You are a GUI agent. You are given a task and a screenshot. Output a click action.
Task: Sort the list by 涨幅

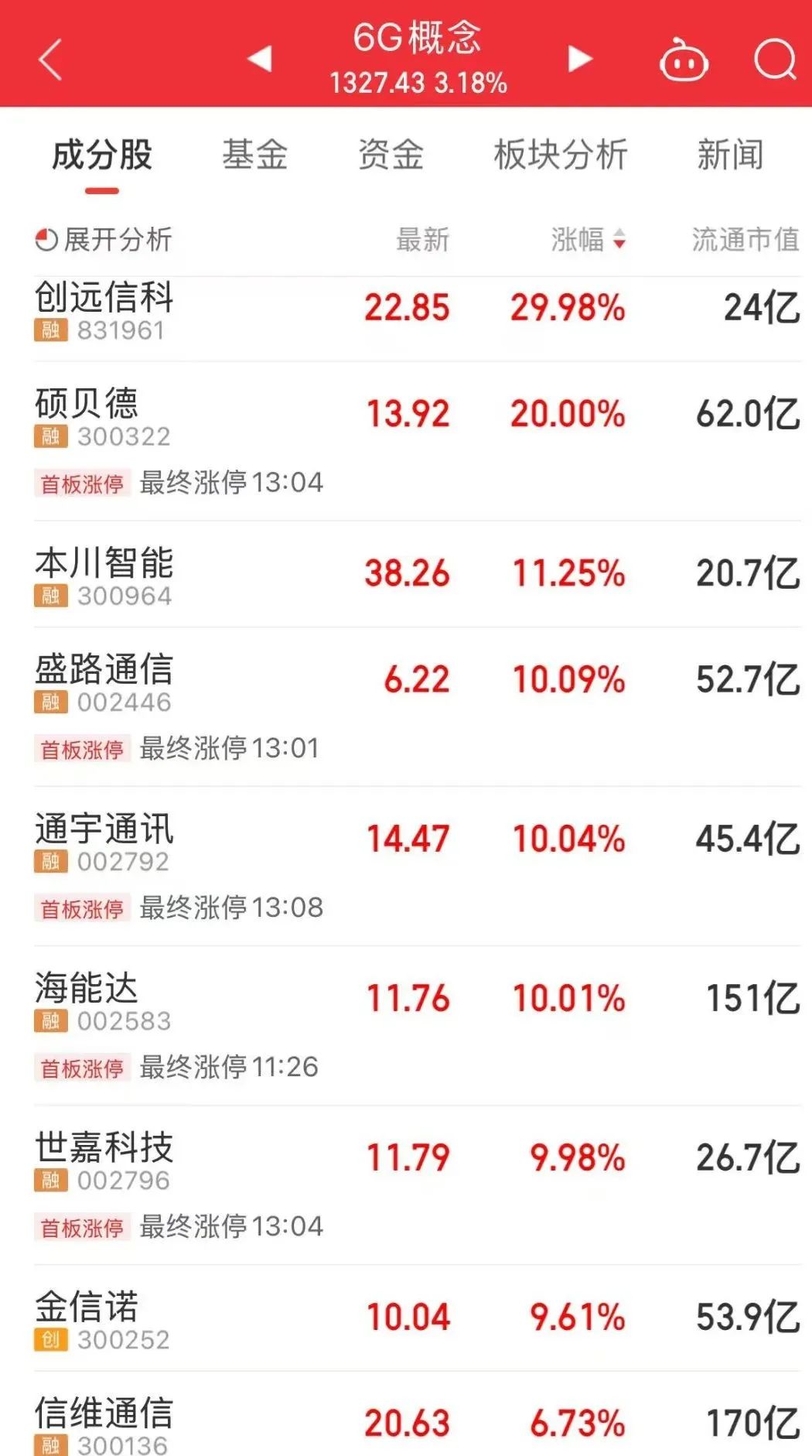point(588,240)
